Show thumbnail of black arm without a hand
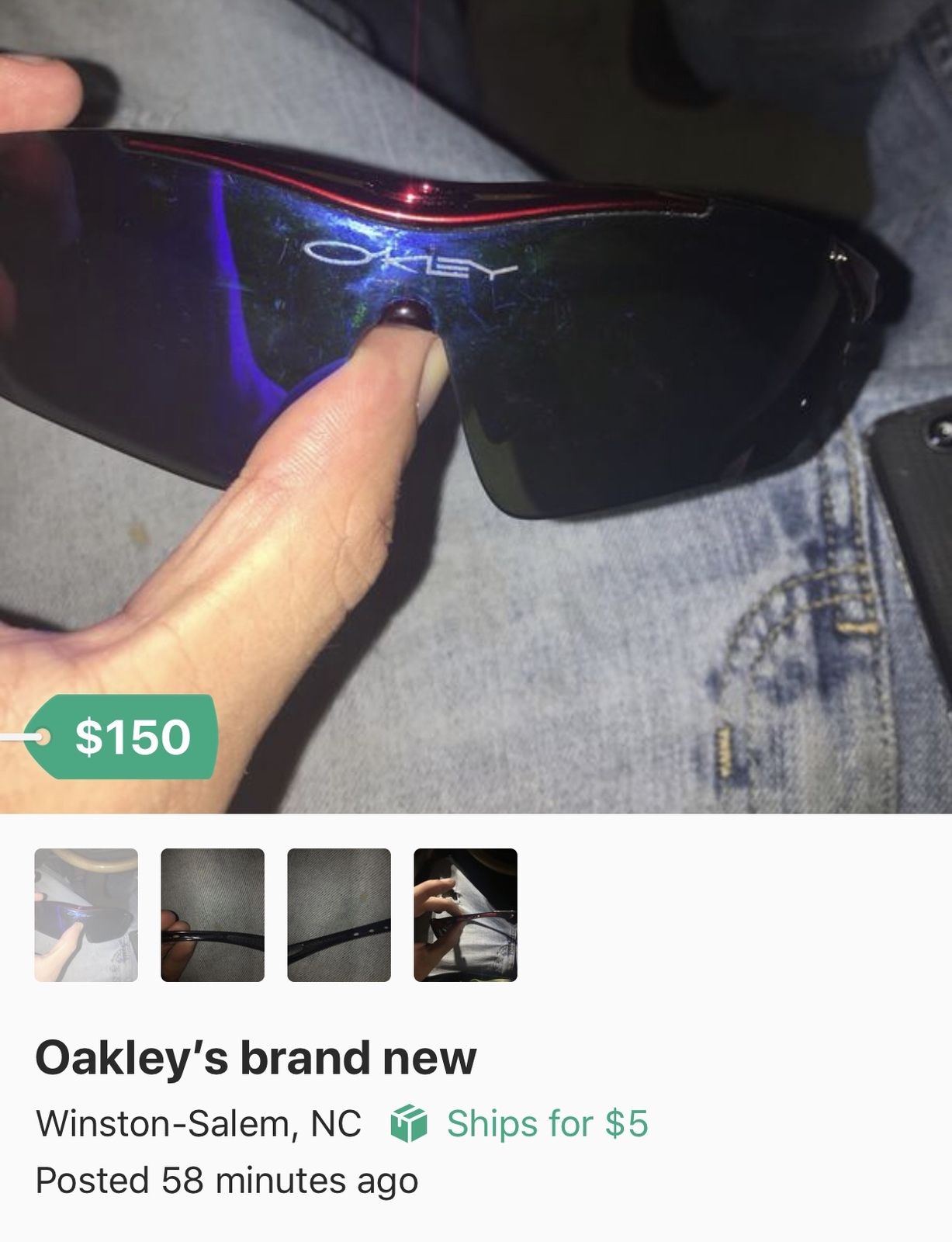This screenshot has height=1242, width=952. (339, 915)
